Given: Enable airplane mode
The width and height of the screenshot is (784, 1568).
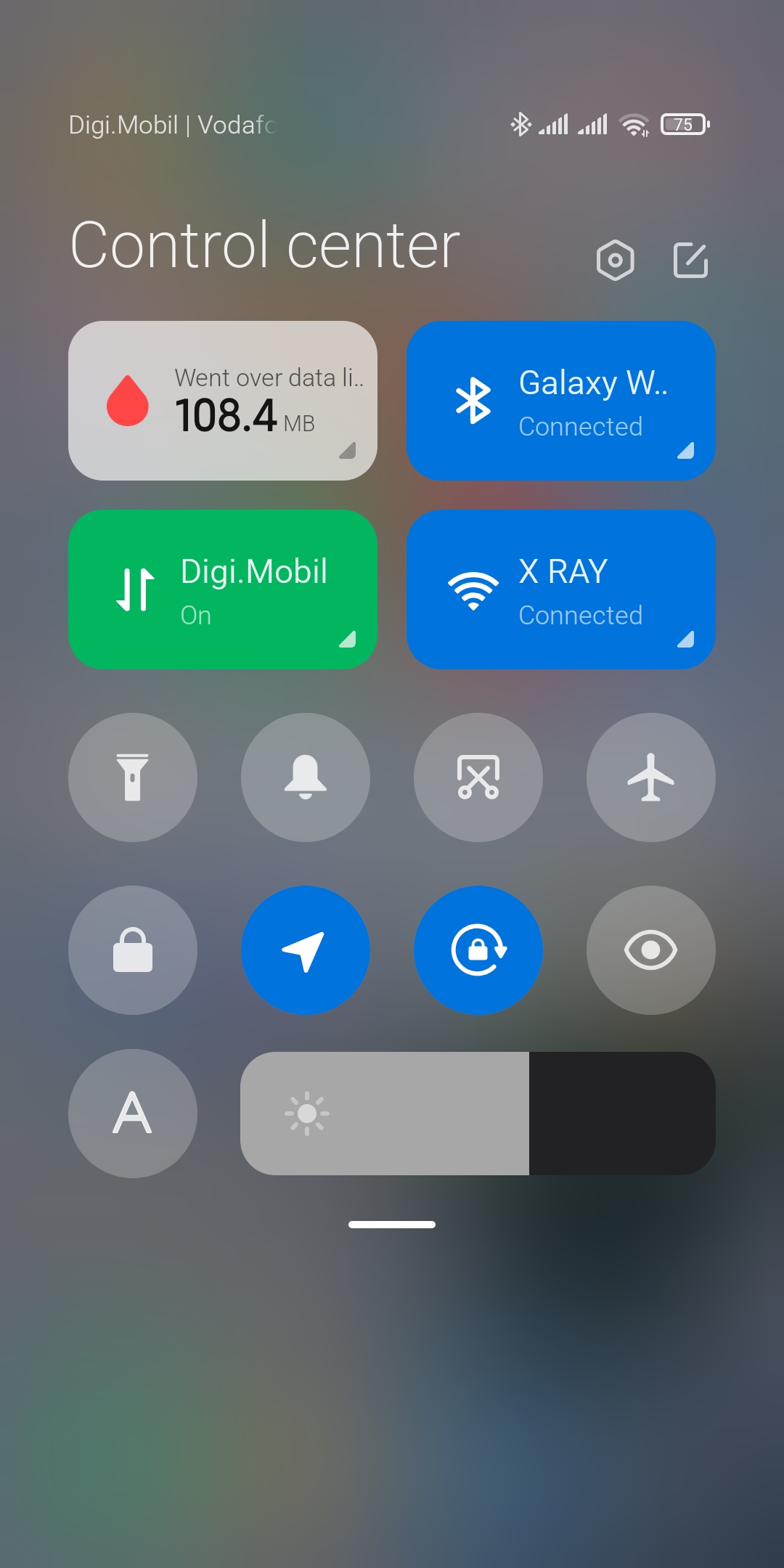Looking at the screenshot, I should tap(651, 777).
